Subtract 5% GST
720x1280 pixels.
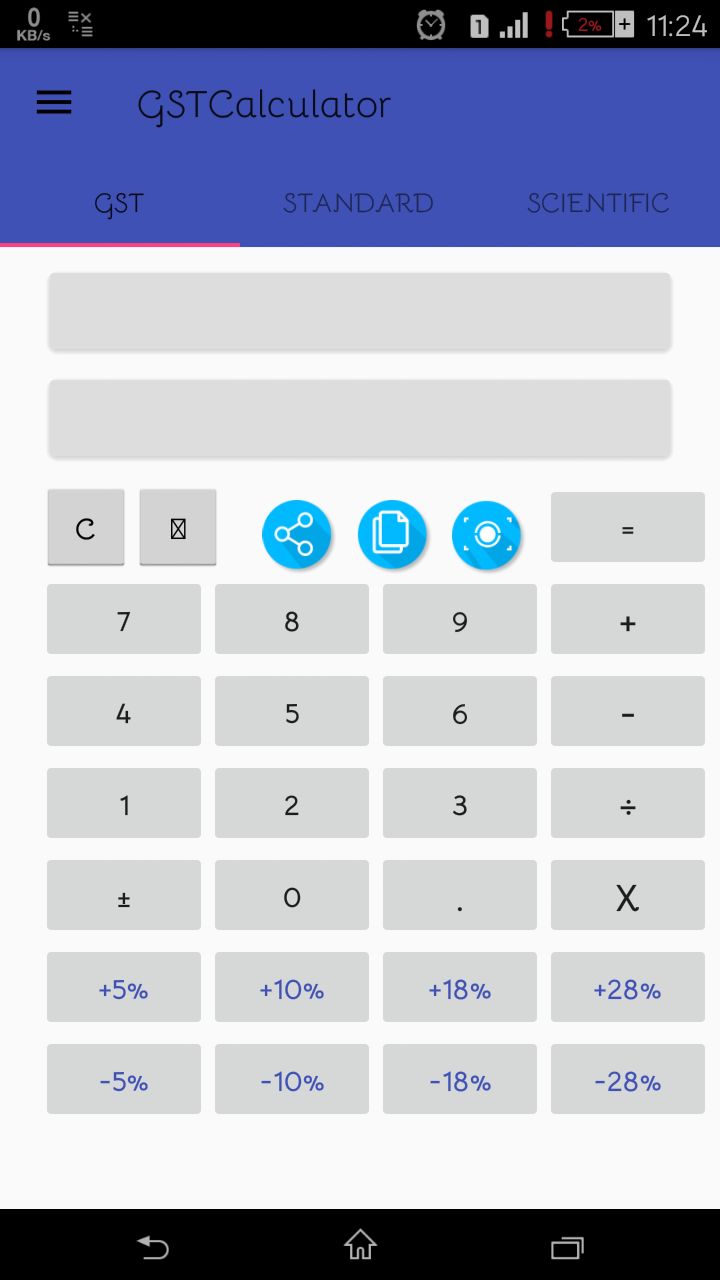coord(124,1079)
